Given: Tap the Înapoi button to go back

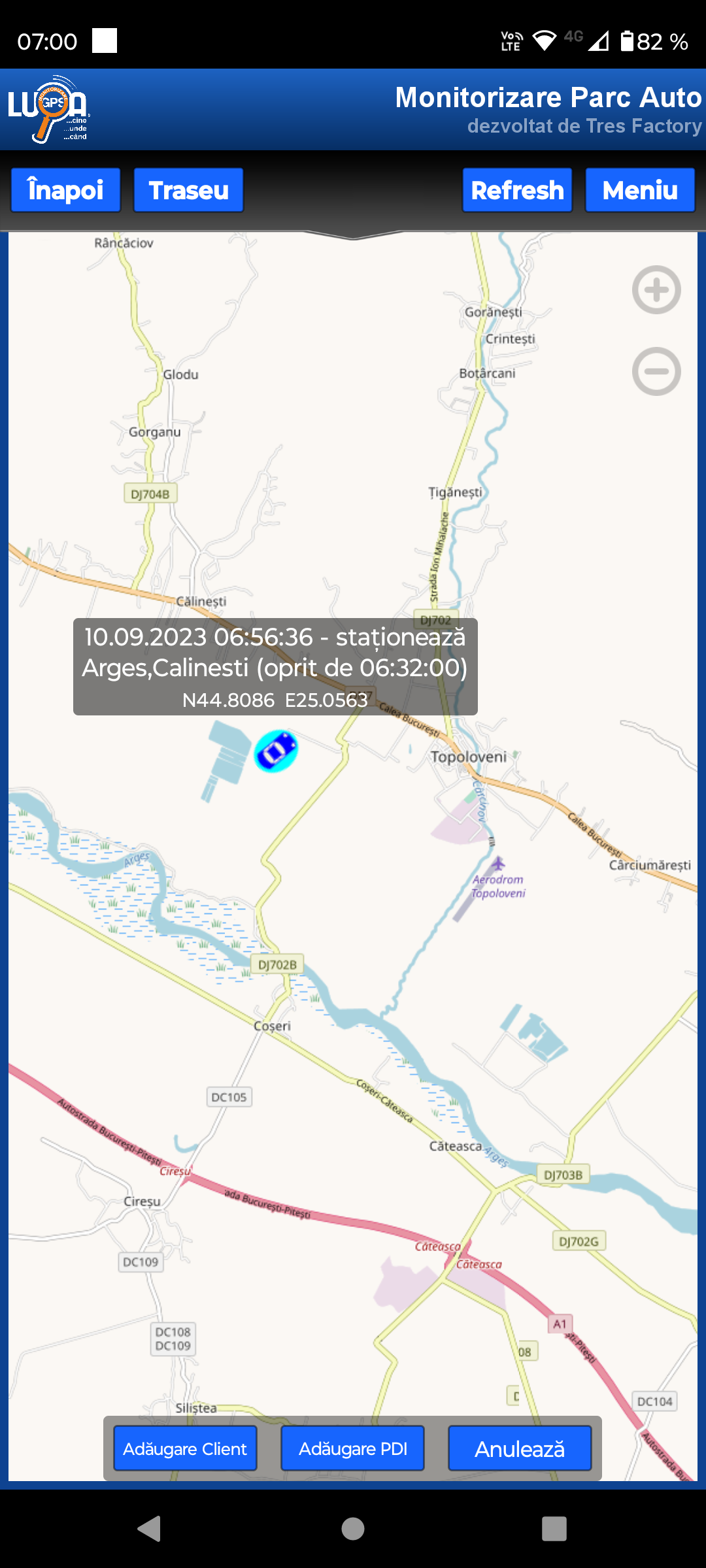Looking at the screenshot, I should tap(65, 190).
